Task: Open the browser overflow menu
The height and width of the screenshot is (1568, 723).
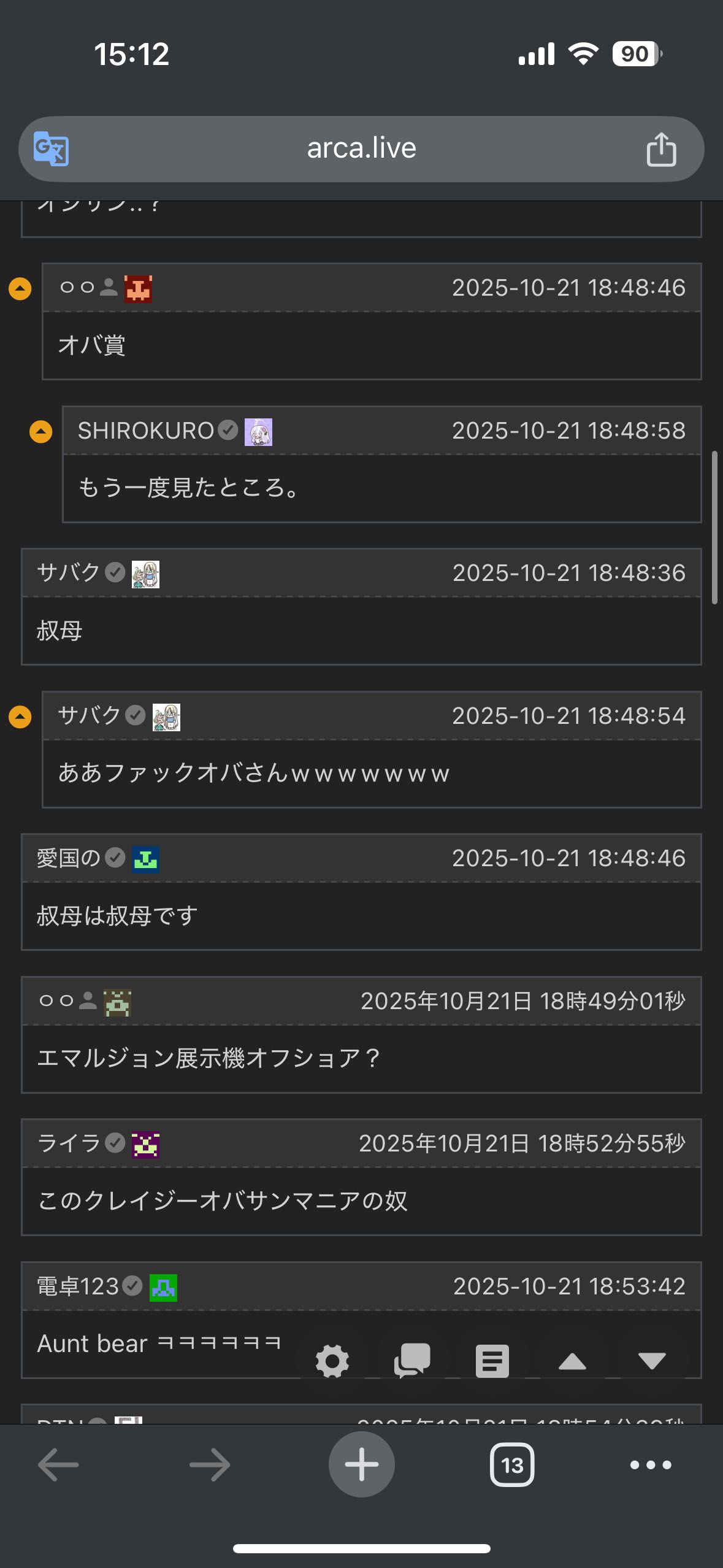Action: click(651, 1465)
